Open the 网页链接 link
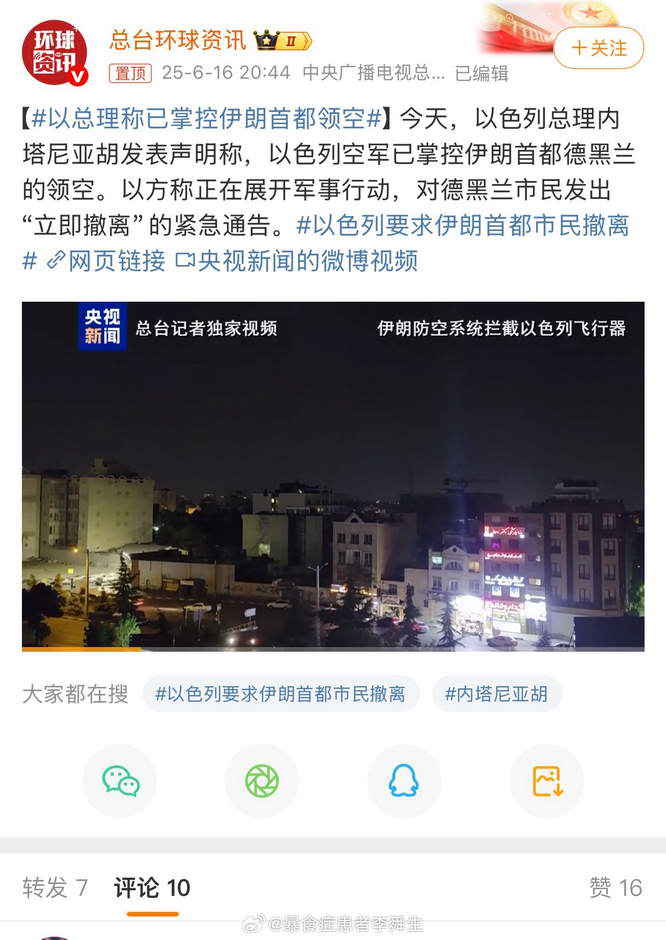Viewport: 666px width, 940px height. (x=106, y=261)
